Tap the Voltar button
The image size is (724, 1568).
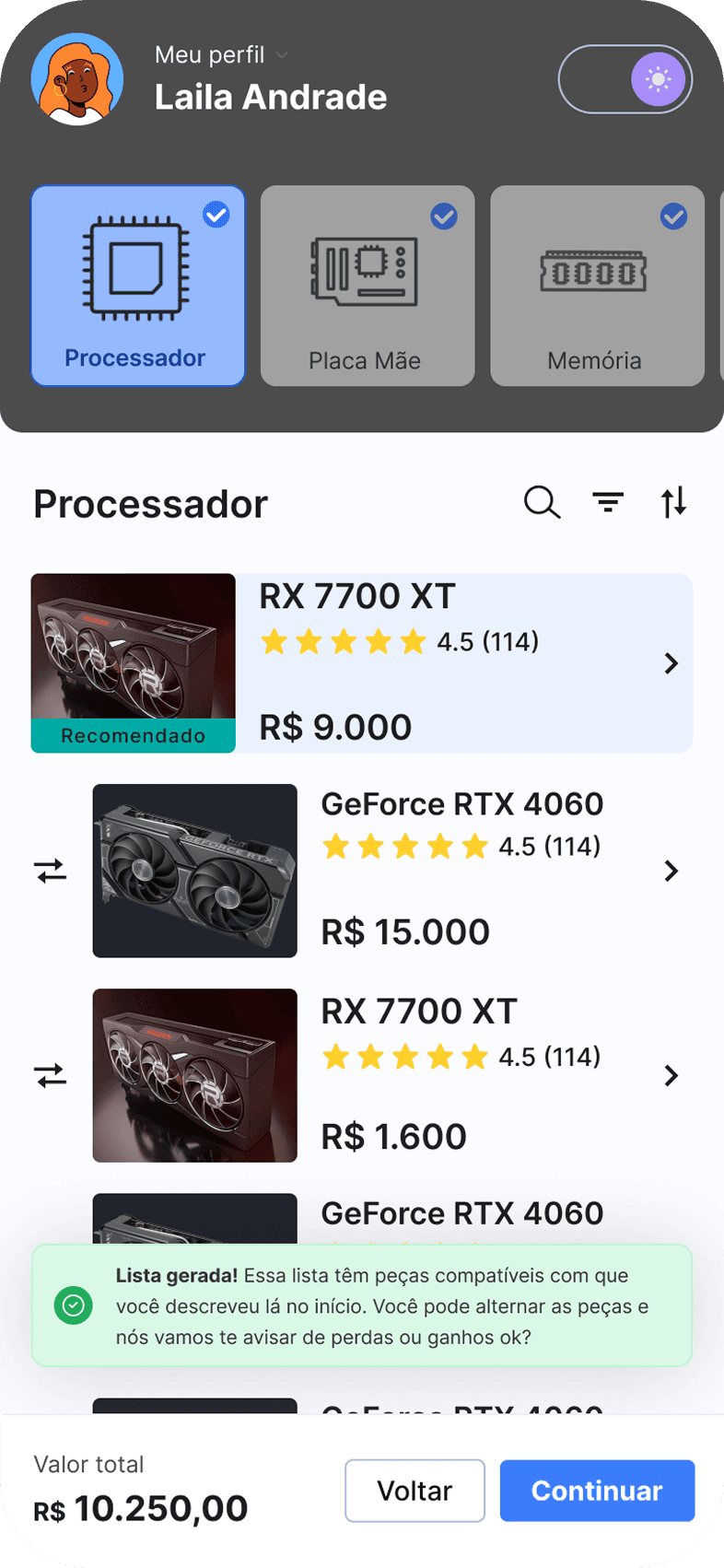click(x=415, y=1491)
